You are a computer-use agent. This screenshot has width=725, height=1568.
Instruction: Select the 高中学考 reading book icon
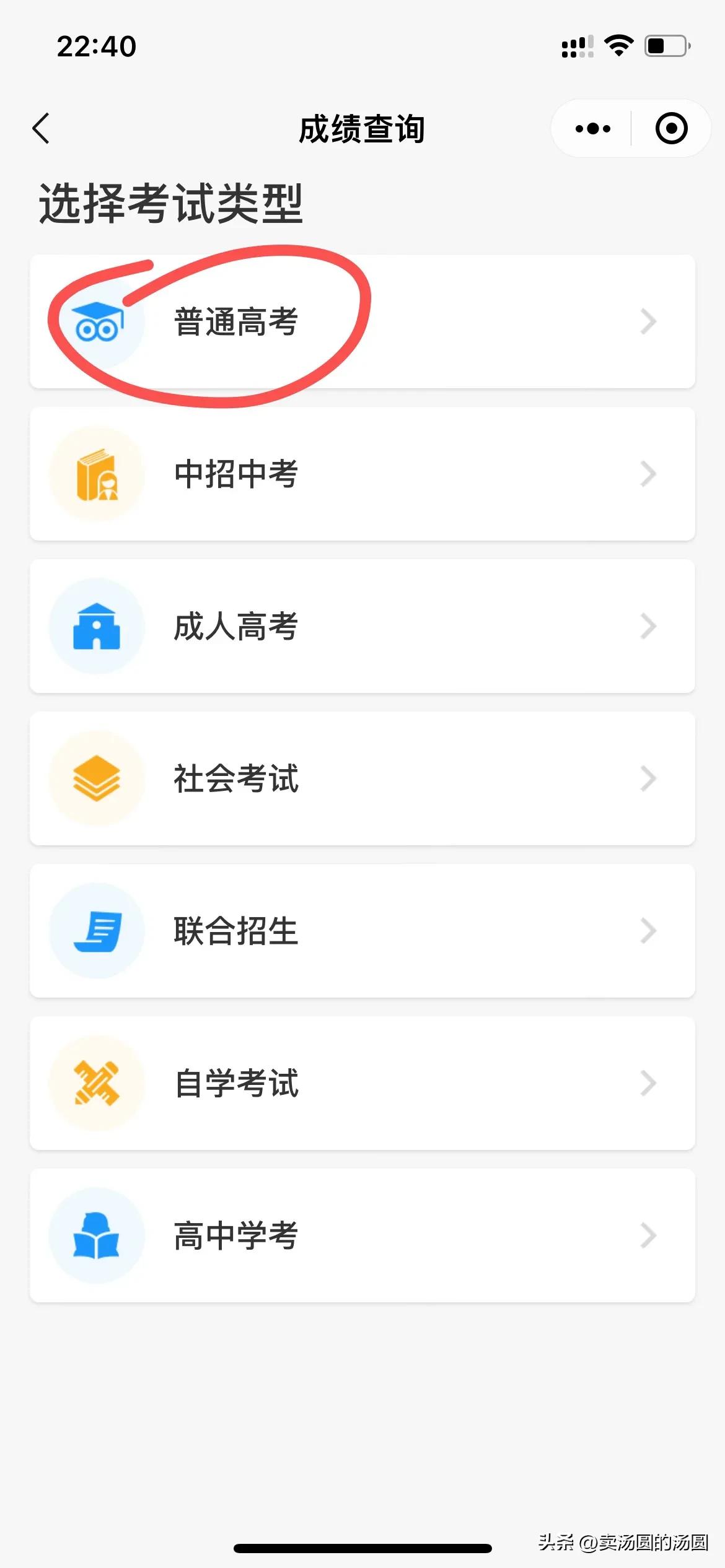pos(97,1235)
